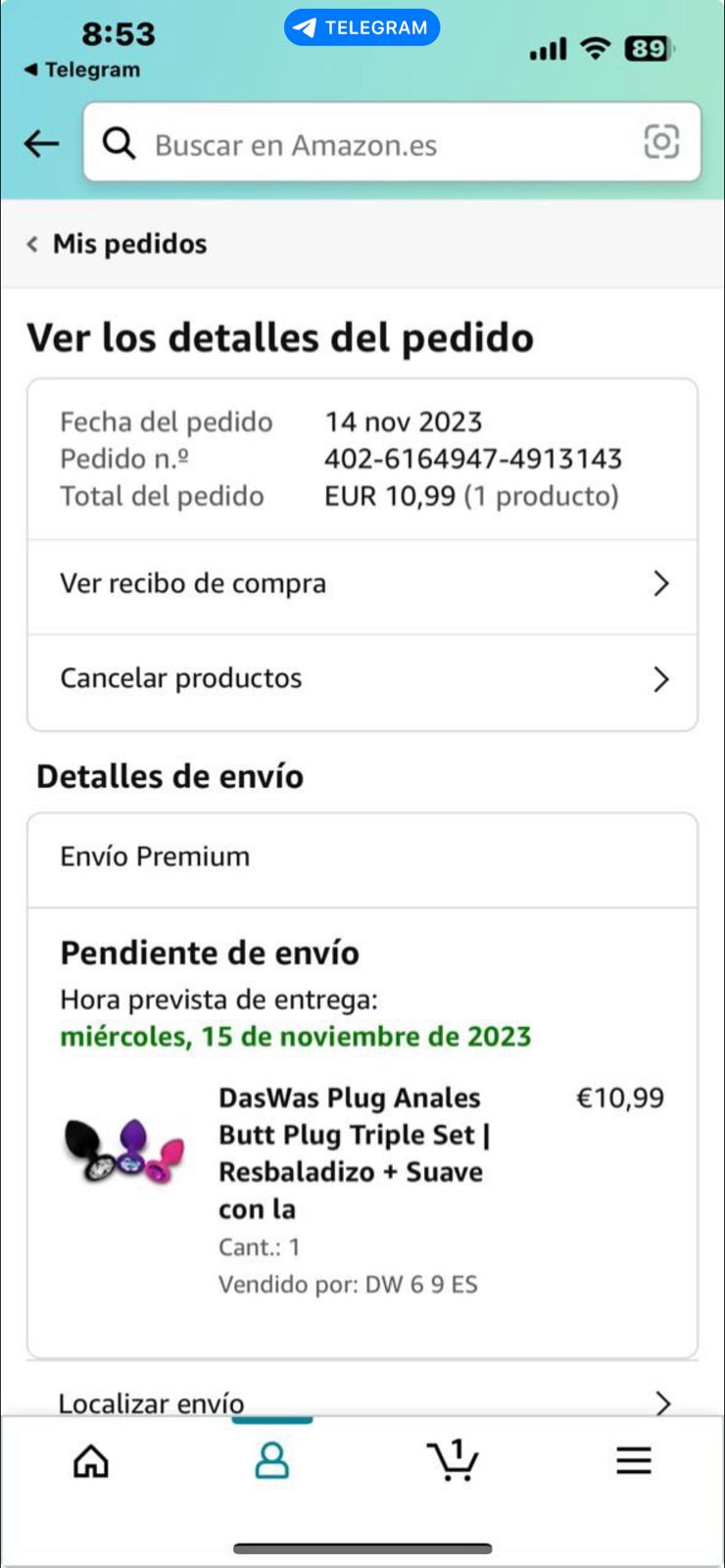Viewport: 725px width, 1568px height.
Task: Open the camera scan icon in search
Action: coord(661,143)
